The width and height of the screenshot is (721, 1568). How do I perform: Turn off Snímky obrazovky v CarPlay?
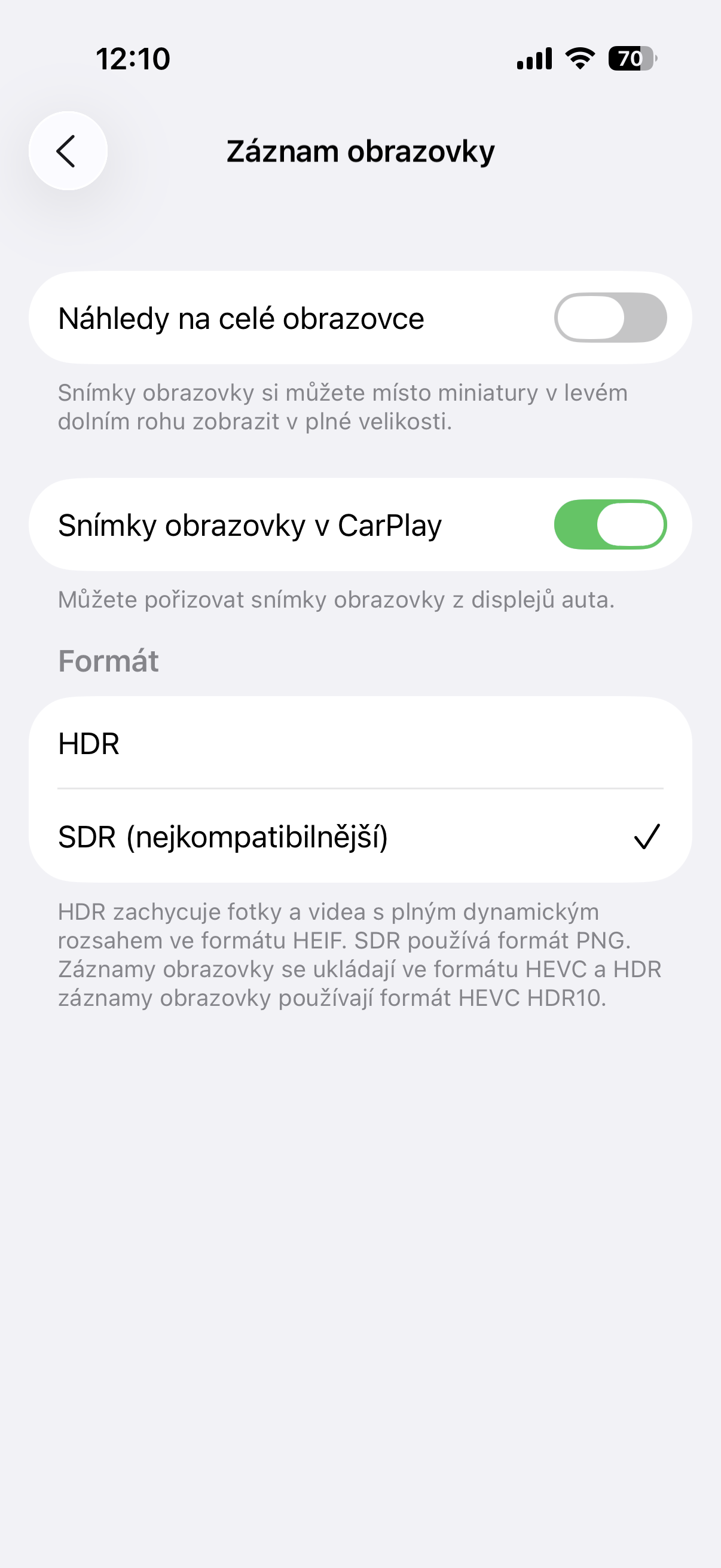610,524
